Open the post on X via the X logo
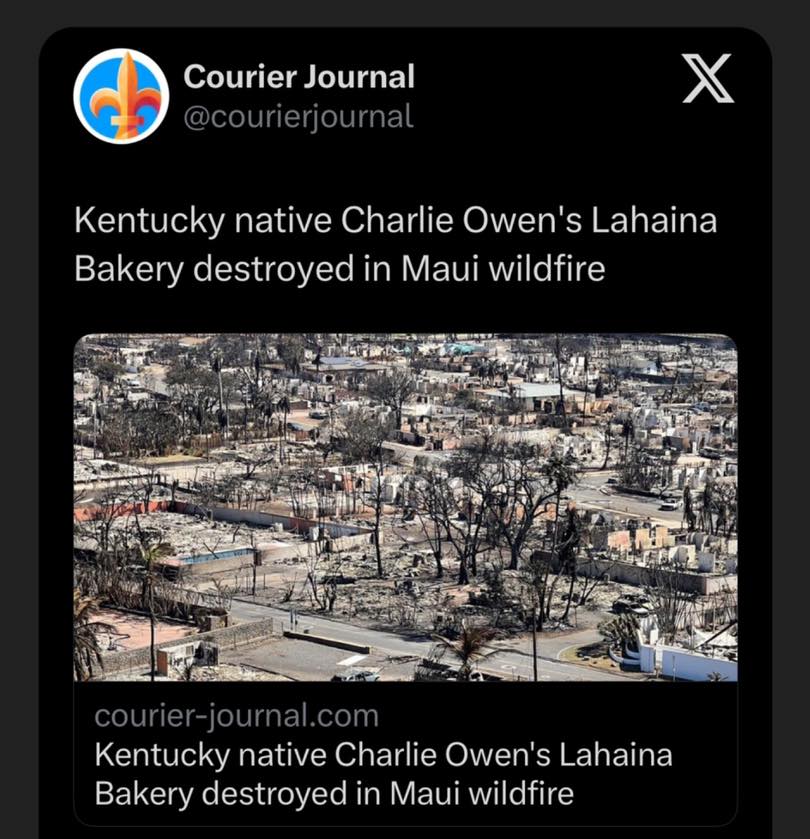 pos(708,79)
